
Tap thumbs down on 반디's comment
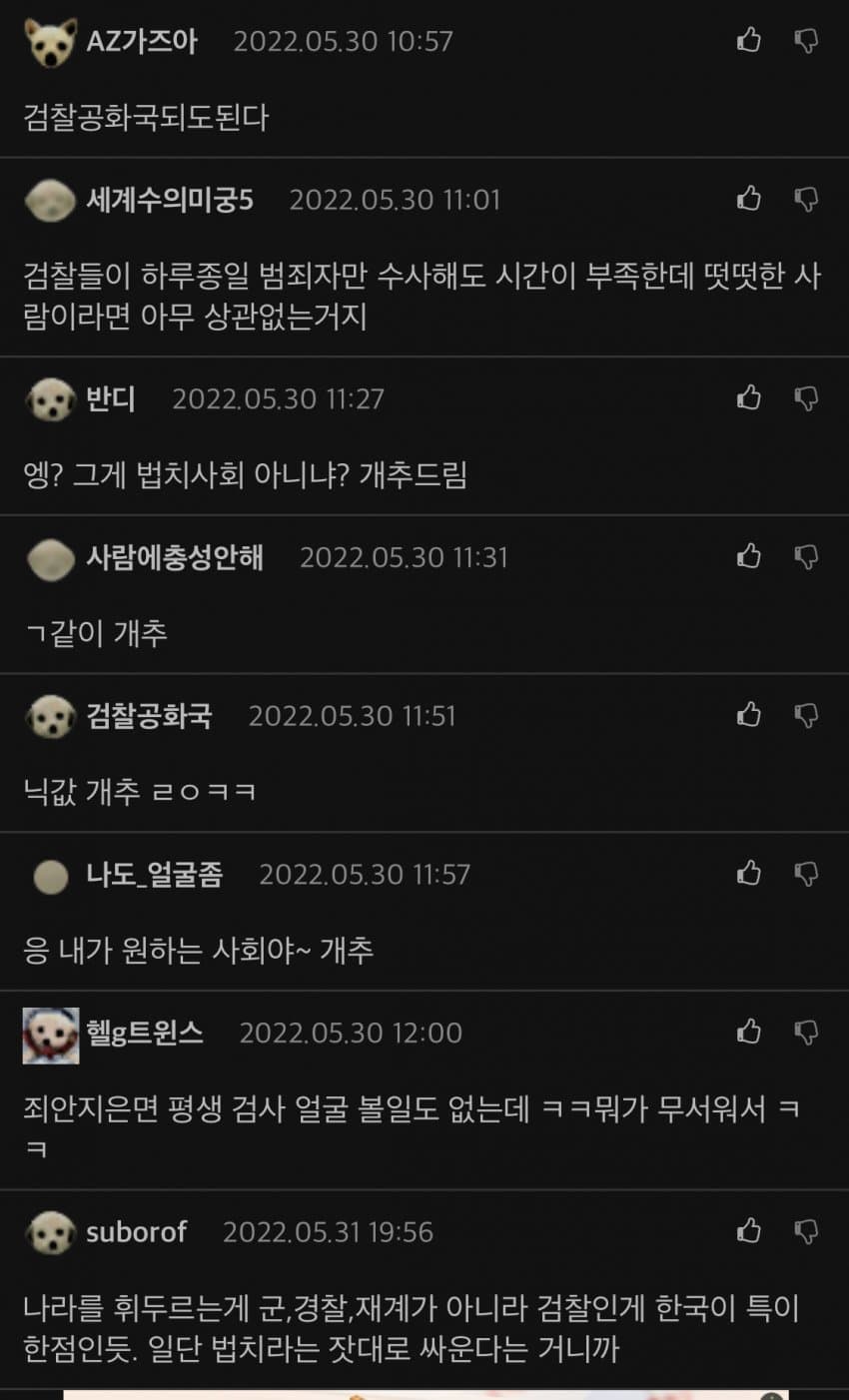click(x=806, y=397)
